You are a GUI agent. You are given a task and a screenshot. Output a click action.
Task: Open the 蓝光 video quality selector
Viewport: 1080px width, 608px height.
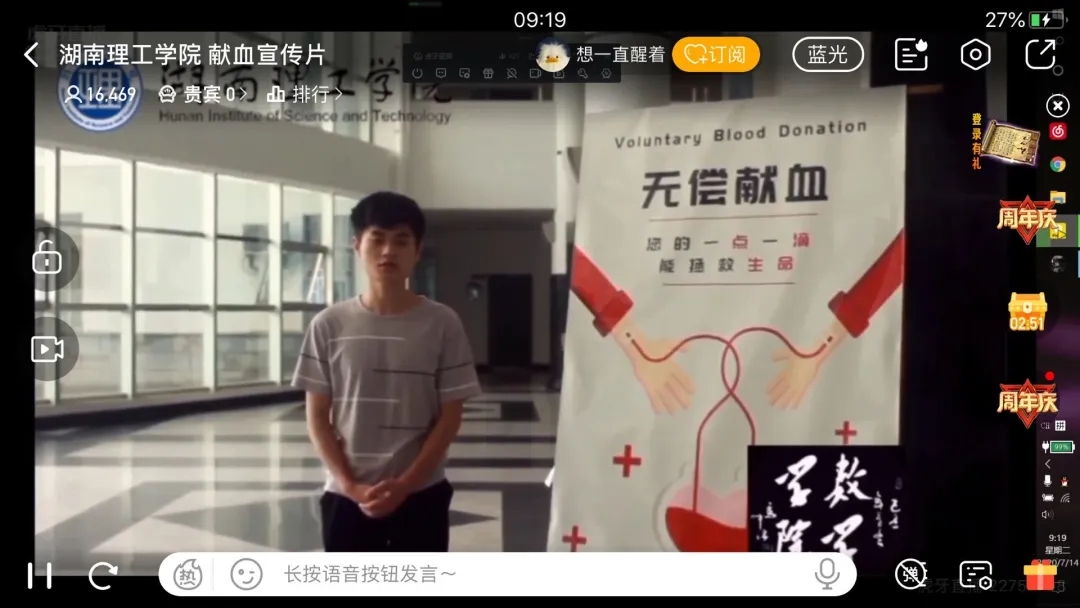coord(827,54)
